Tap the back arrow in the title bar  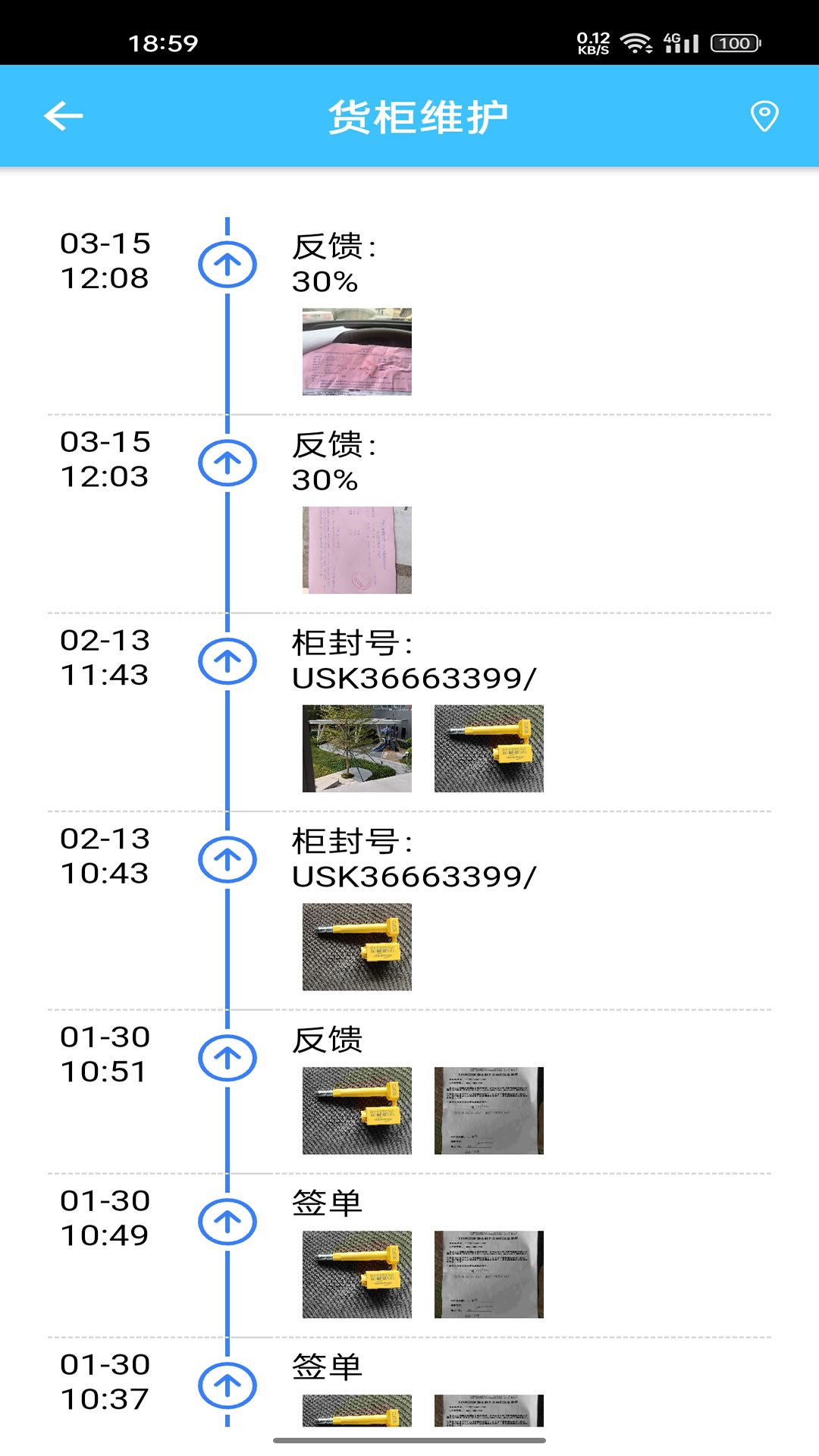click(63, 115)
